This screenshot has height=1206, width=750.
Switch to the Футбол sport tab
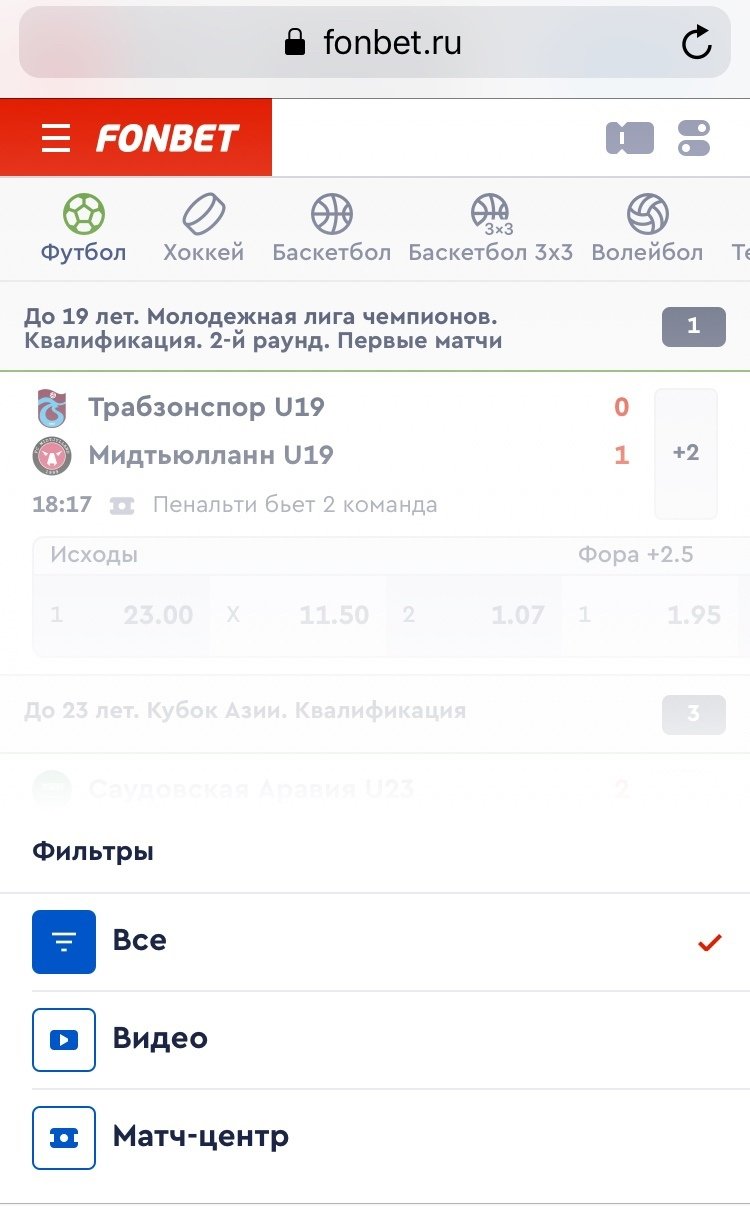coord(84,229)
